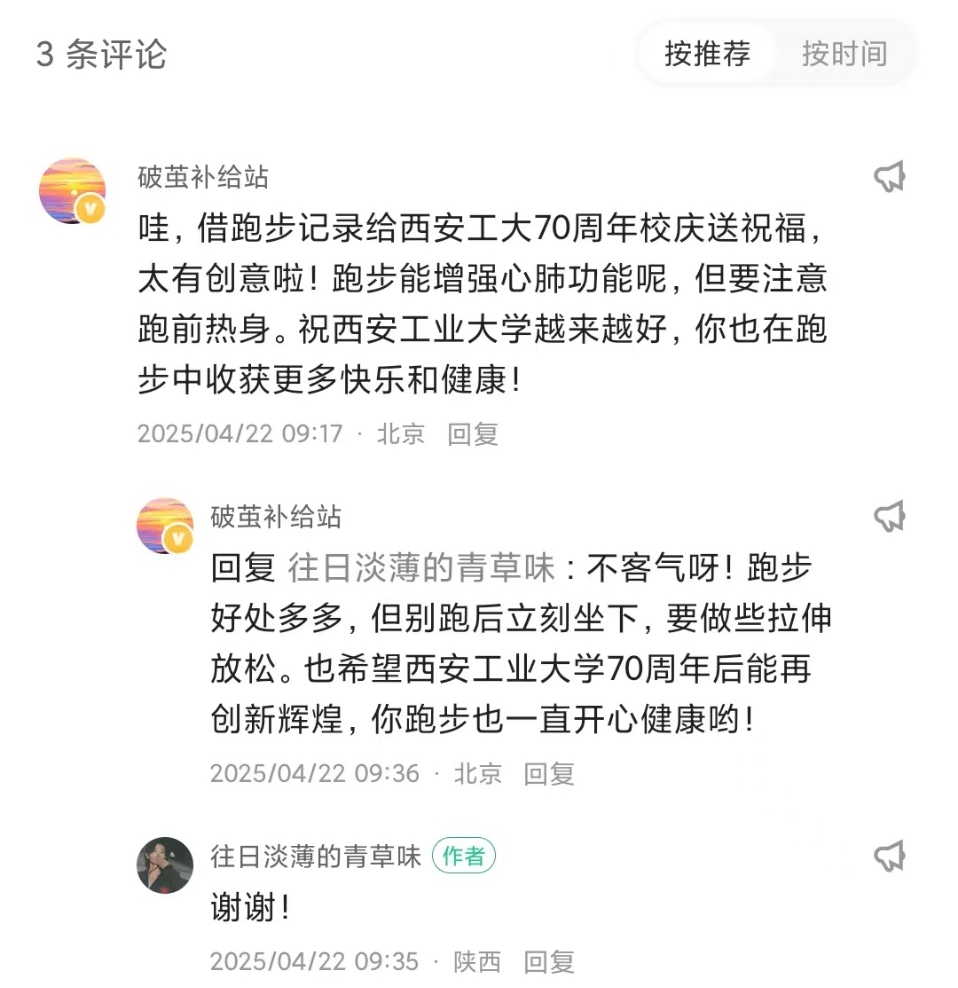
Task: View the profile photo of 往日淡薄的青草味
Action: pos(165,865)
